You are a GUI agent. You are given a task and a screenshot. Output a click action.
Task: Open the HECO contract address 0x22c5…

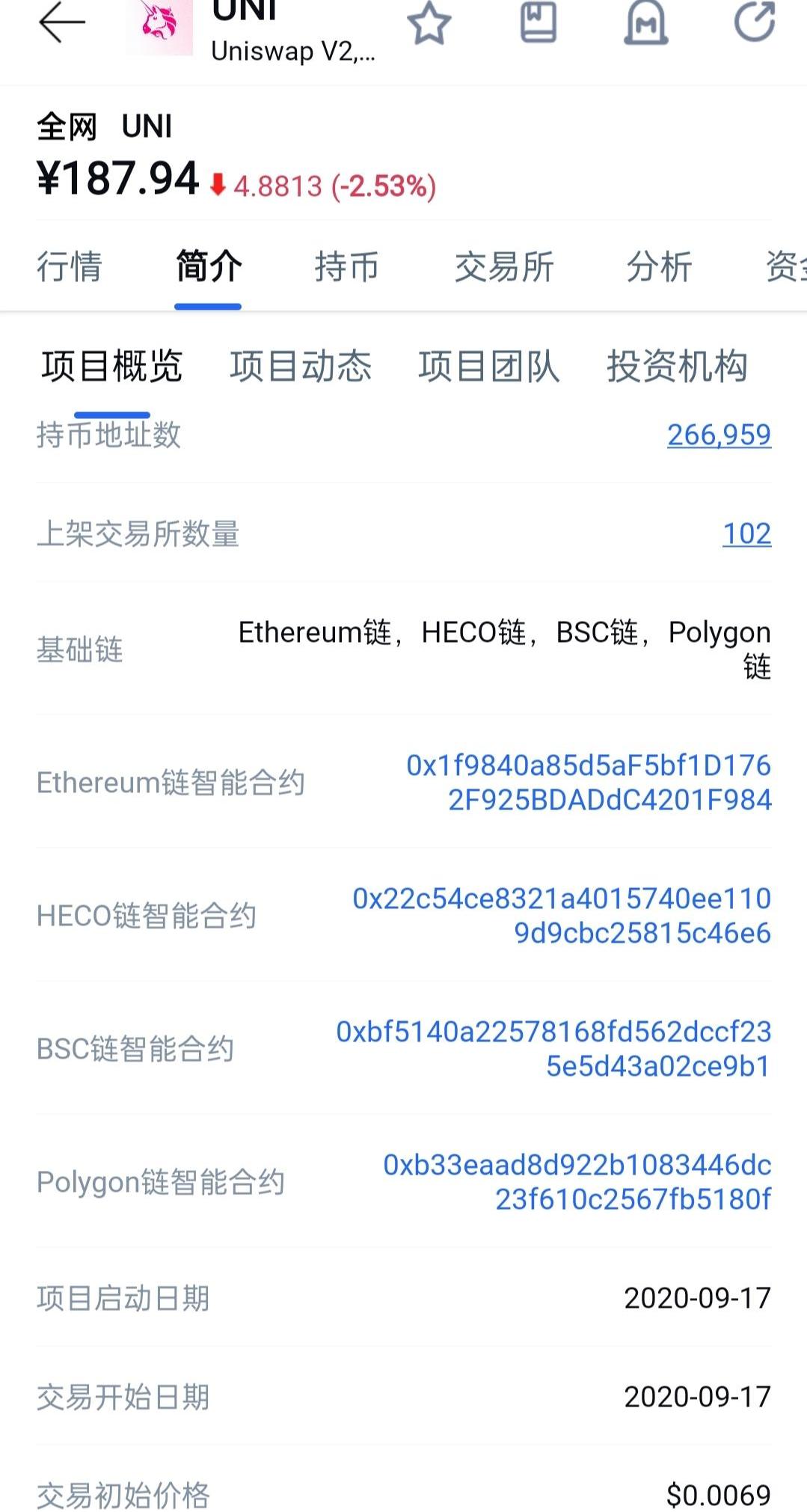tap(562, 916)
